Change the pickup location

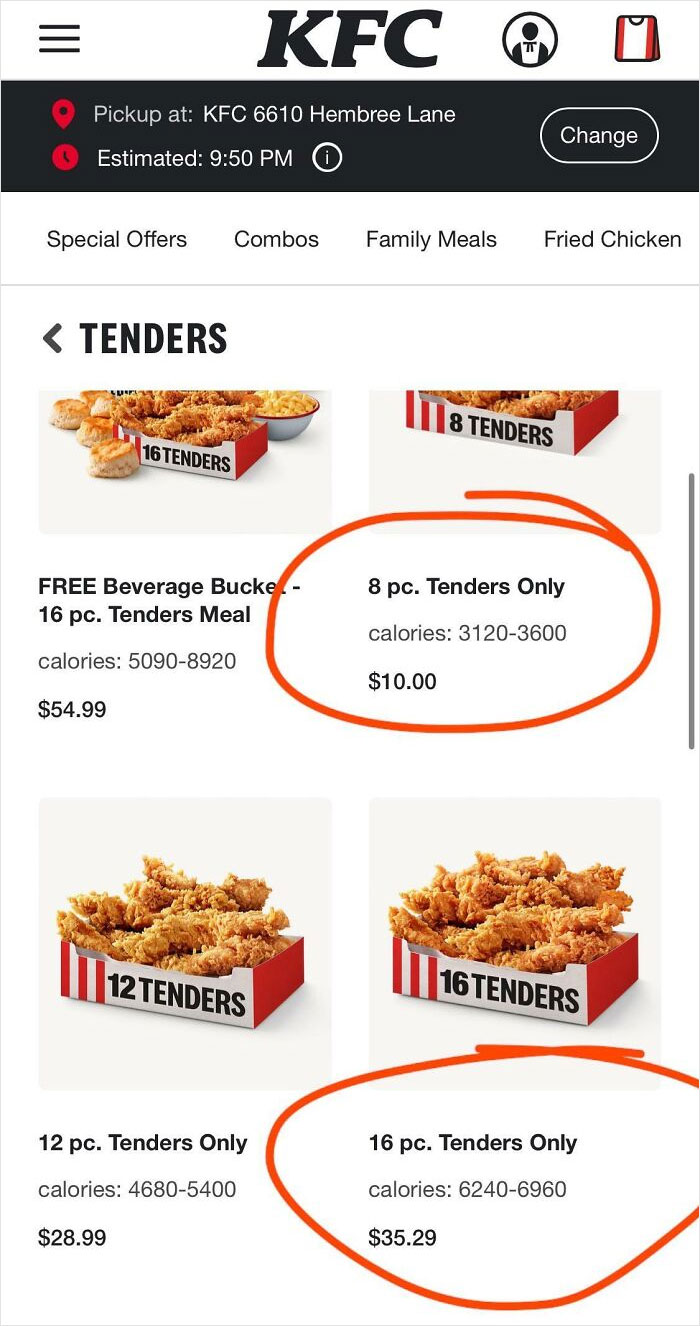pyautogui.click(x=599, y=135)
